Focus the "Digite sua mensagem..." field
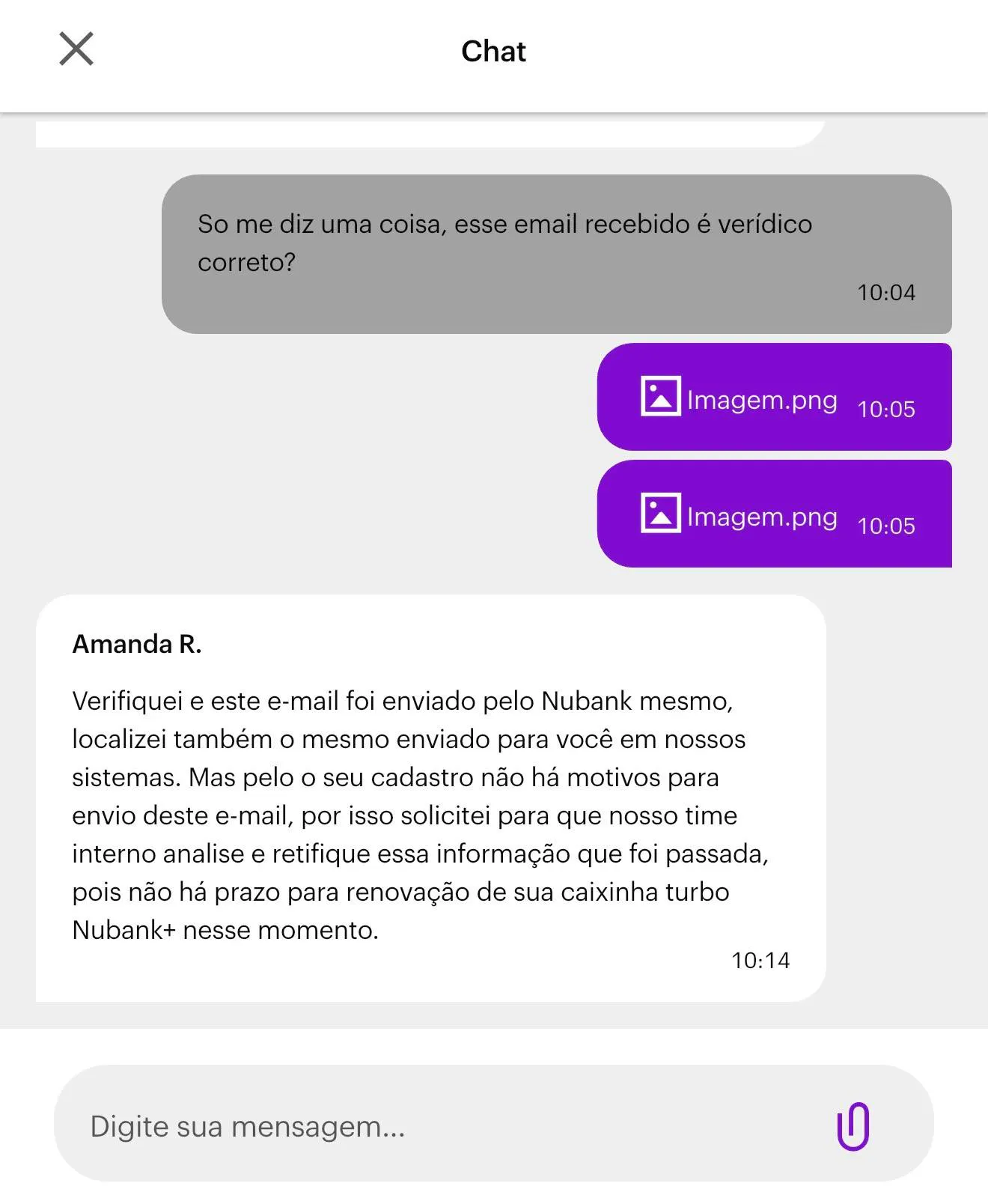 click(434, 1125)
